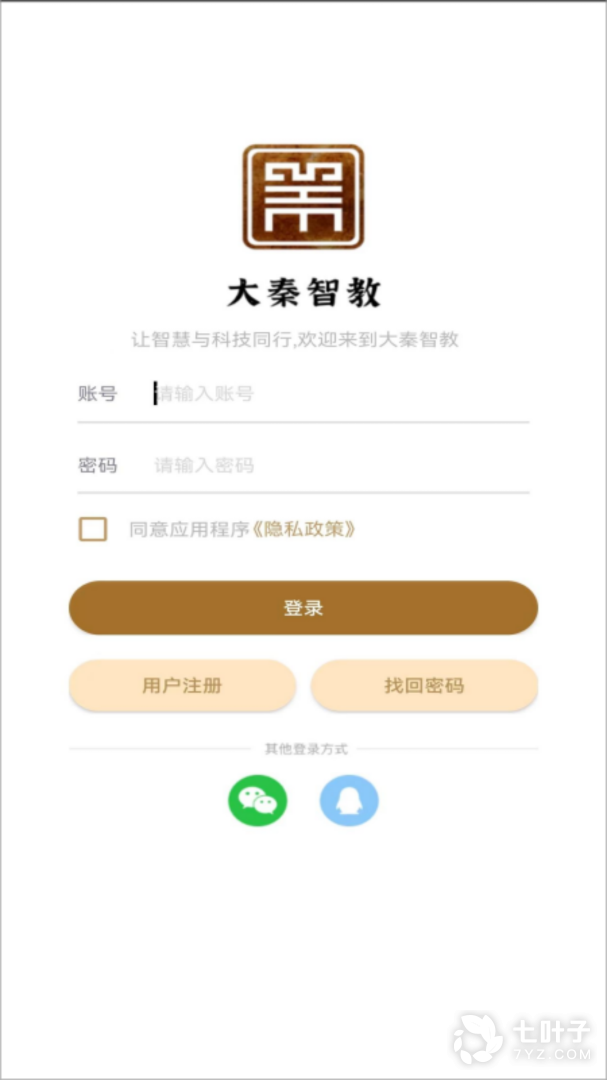This screenshot has width=607, height=1080.
Task: Check the agree to privacy policy box
Action: [x=93, y=530]
